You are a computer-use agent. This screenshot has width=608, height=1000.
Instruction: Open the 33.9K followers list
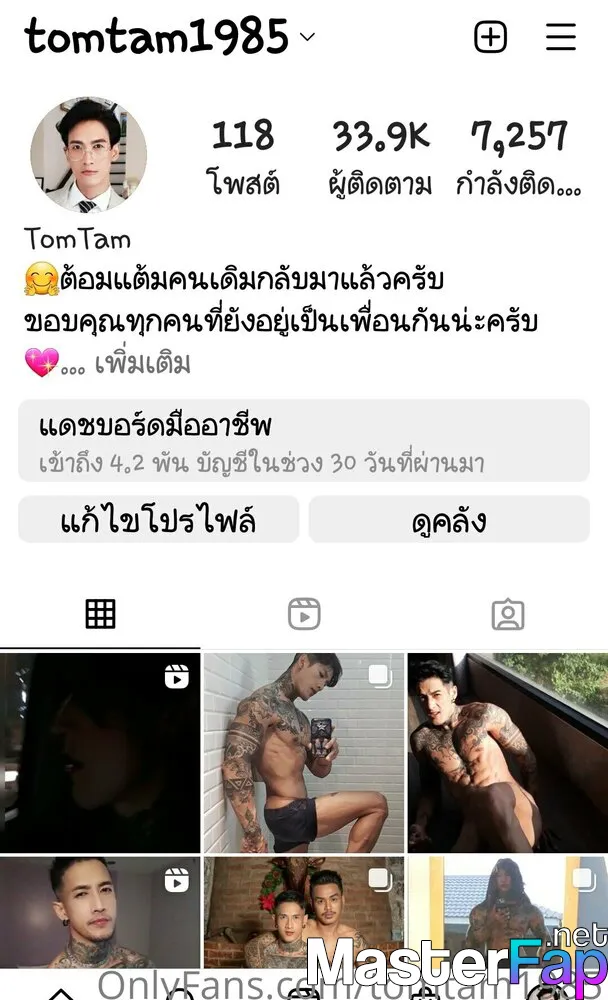[x=380, y=157]
